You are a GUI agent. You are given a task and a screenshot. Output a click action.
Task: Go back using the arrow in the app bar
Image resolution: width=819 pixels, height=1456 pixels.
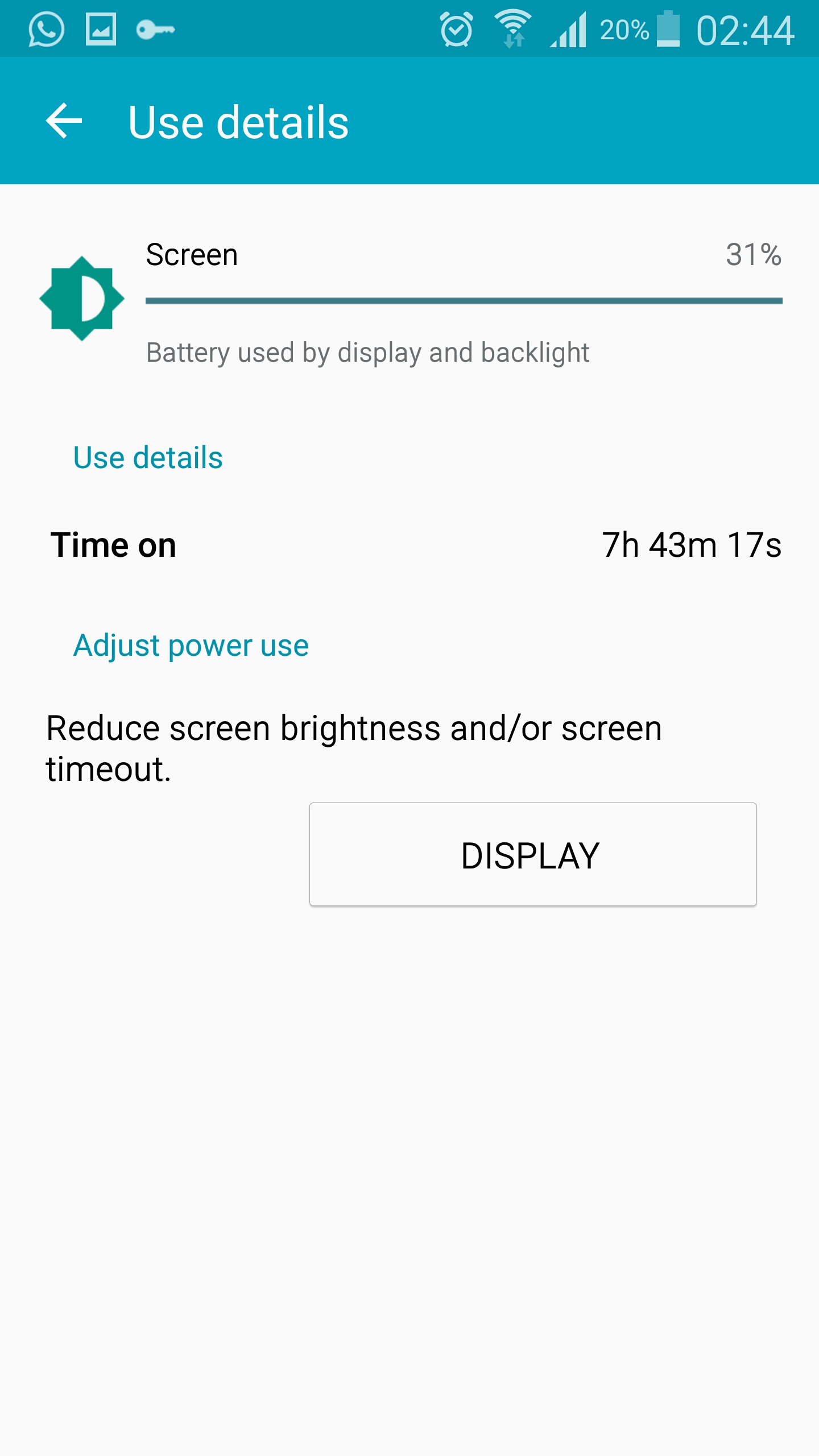[x=64, y=121]
